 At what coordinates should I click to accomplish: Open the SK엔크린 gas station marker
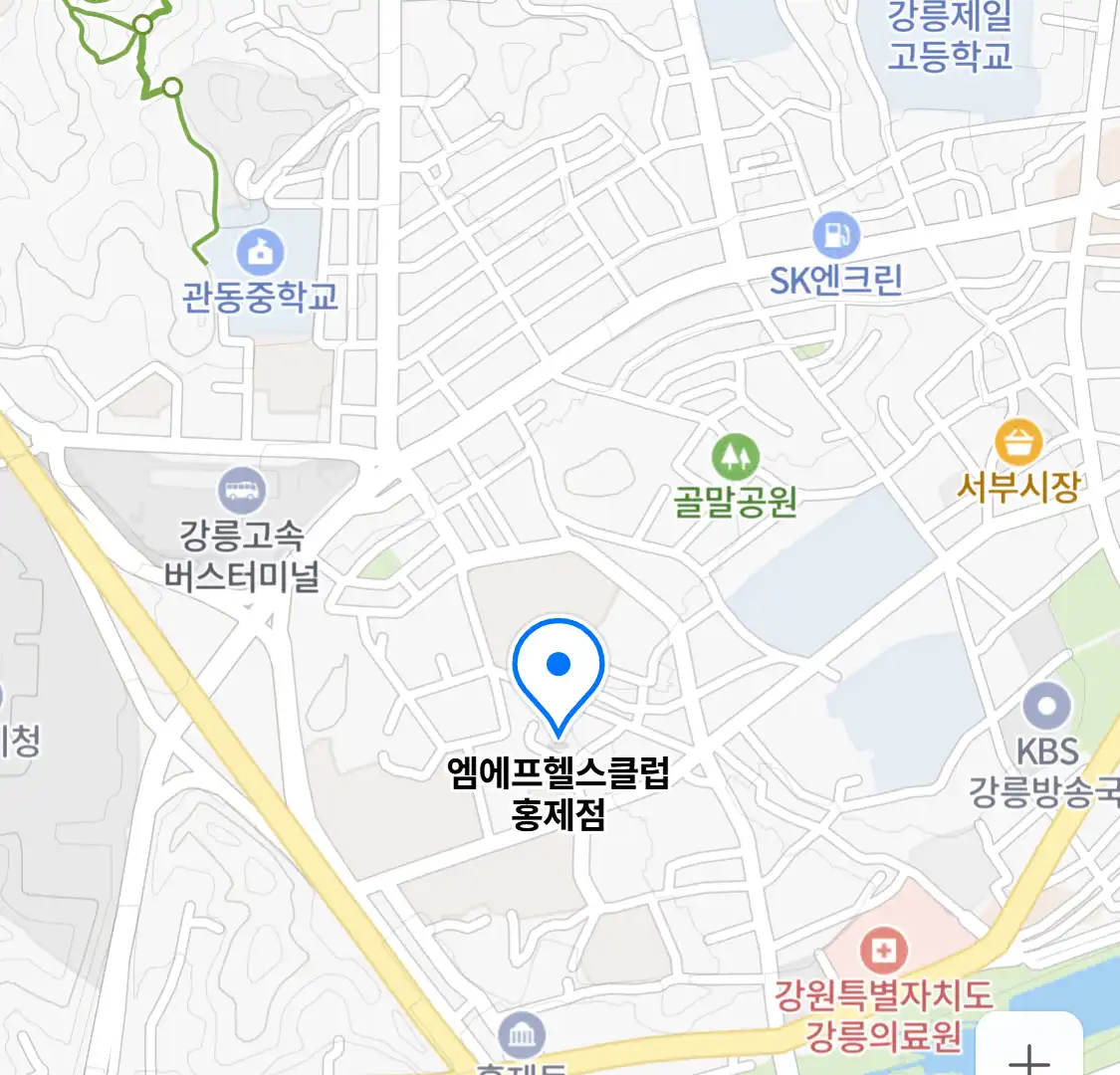(835, 236)
